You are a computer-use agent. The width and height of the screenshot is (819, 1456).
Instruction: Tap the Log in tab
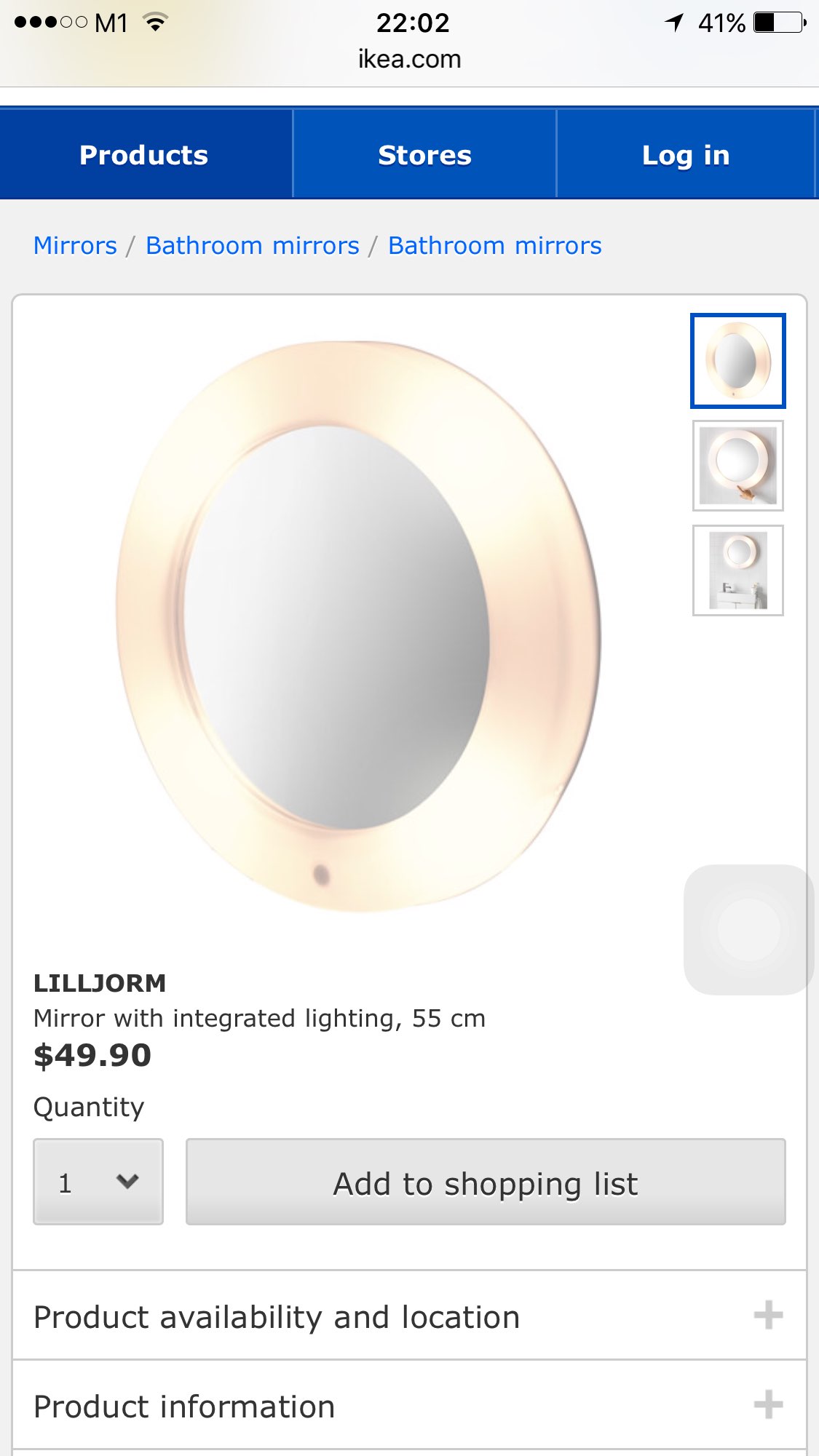[685, 154]
